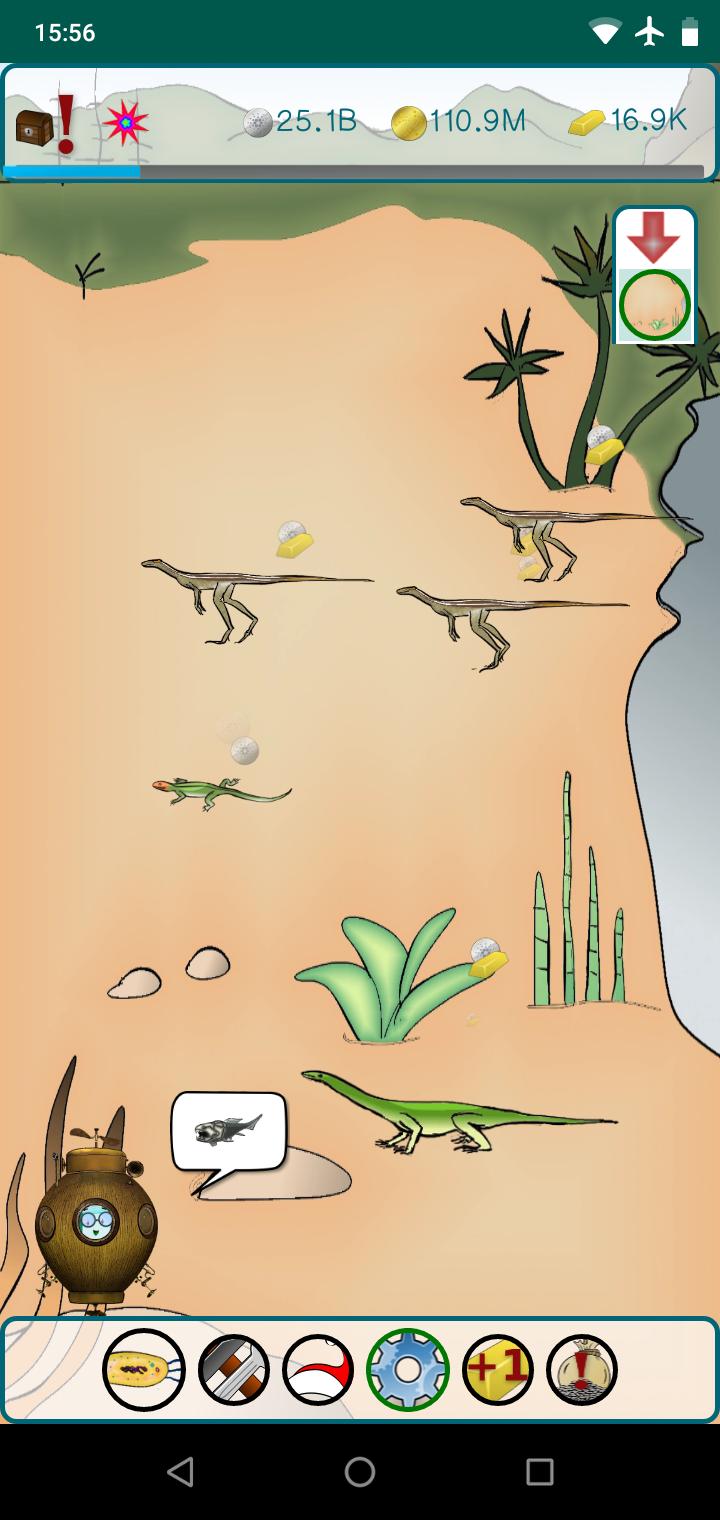Open the money bag with alert
Screen dimensions: 720x1520
(x=582, y=1369)
